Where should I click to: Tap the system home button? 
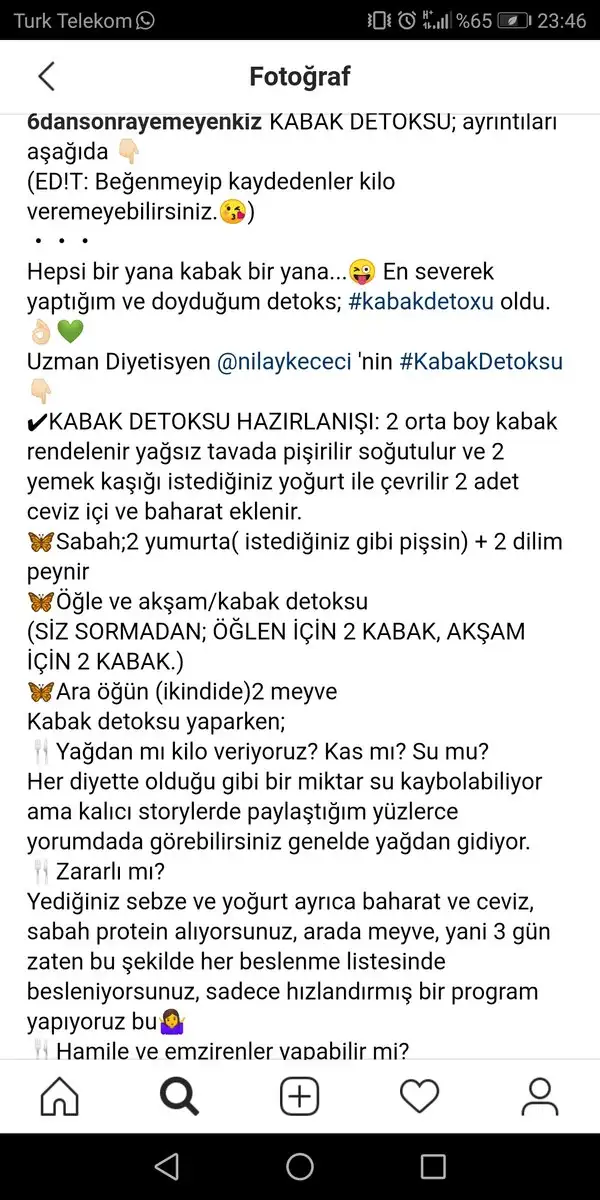coord(300,1166)
